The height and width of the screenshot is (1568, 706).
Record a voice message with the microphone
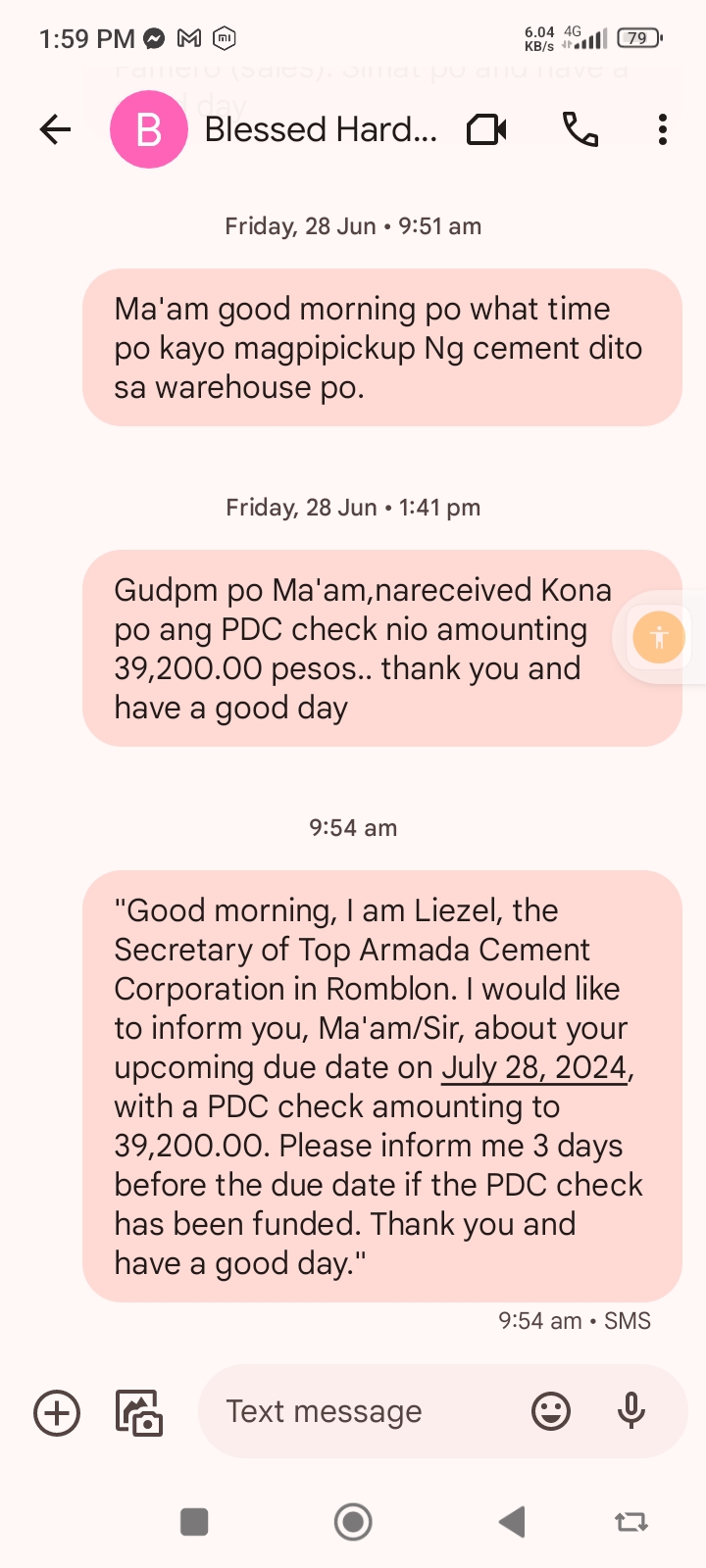point(631,1411)
